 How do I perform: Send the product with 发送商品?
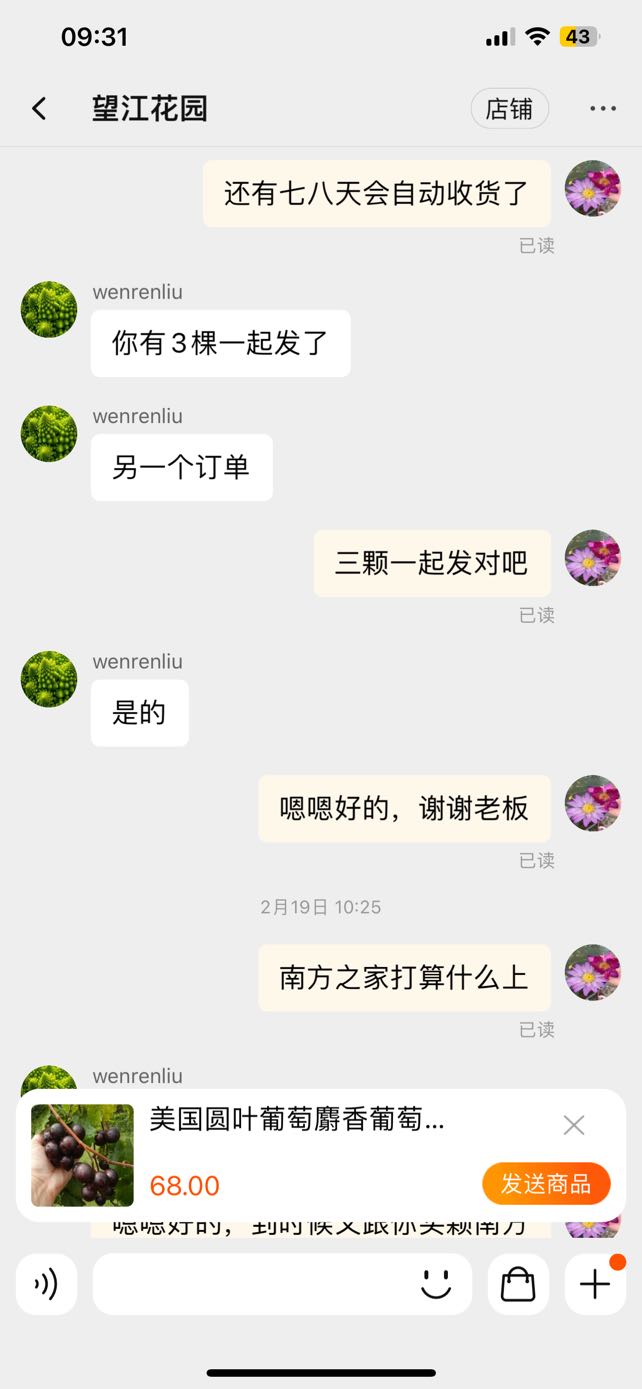(x=545, y=1184)
